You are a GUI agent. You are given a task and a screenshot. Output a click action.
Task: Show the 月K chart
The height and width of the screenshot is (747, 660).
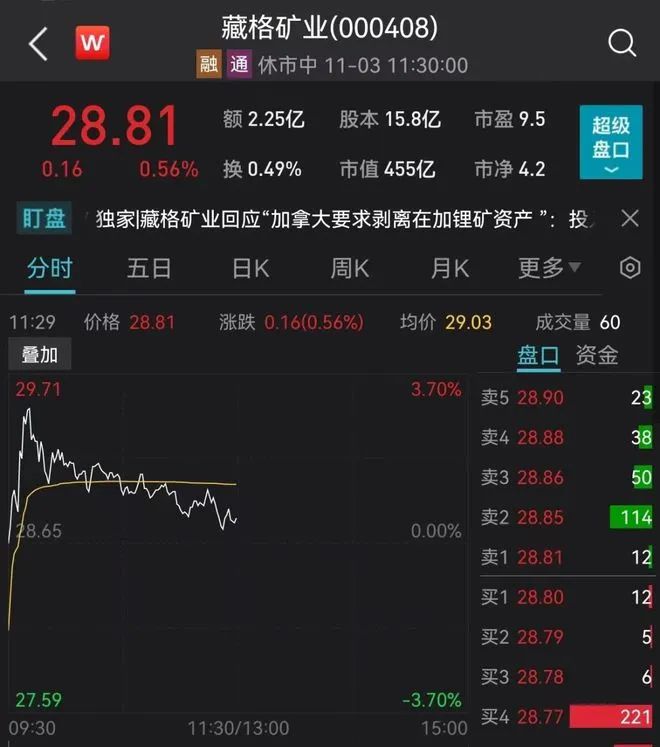(x=449, y=268)
